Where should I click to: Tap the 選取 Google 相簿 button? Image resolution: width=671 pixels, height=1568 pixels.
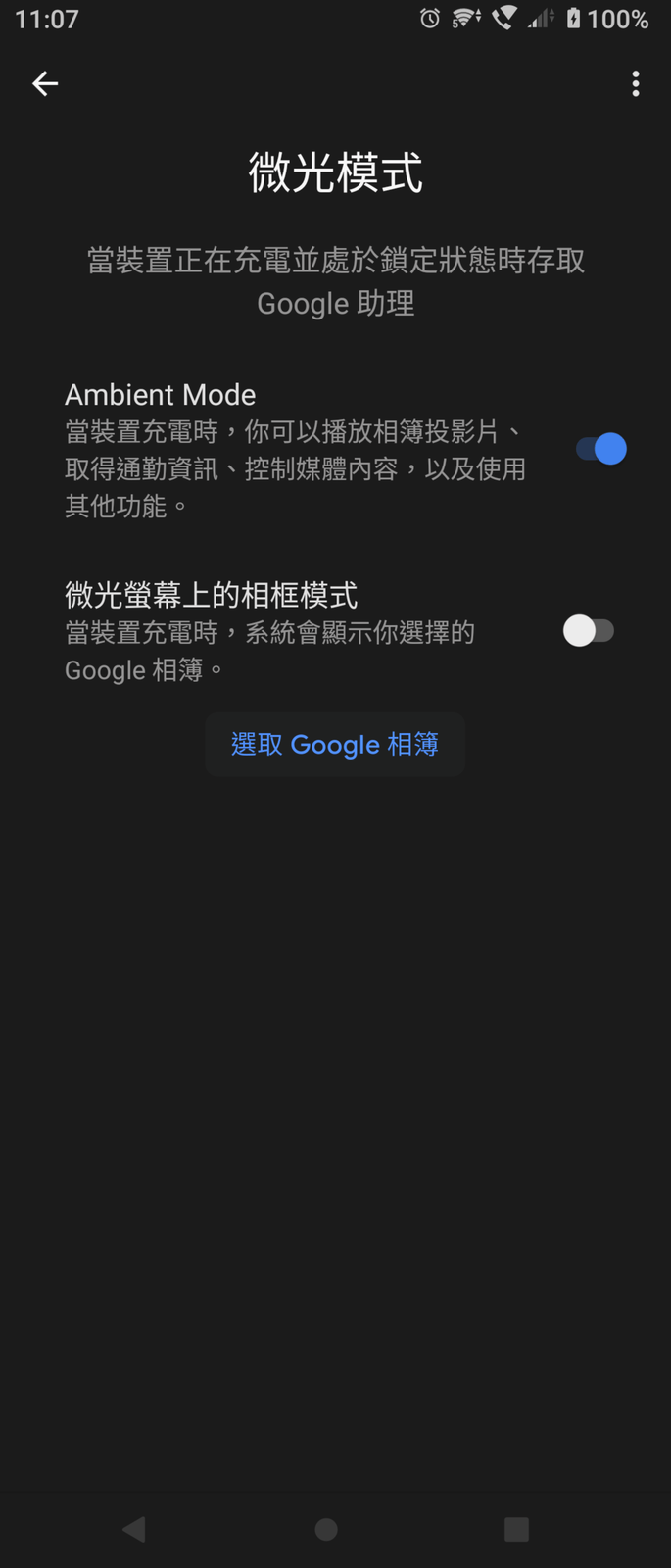[x=335, y=745]
